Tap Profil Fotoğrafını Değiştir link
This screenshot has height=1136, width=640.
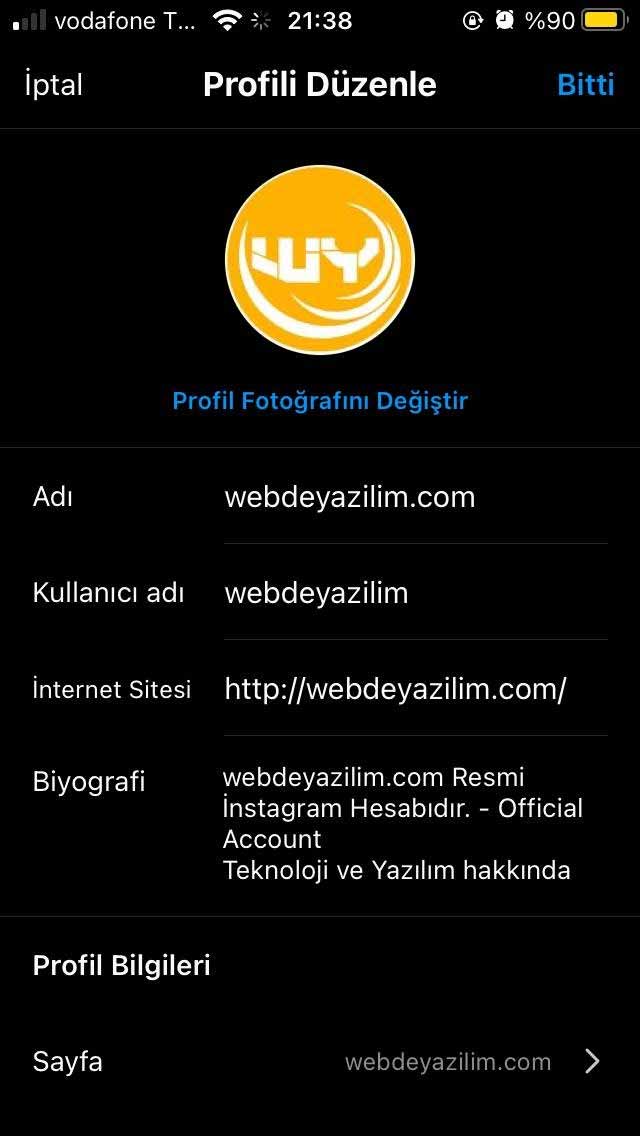(x=320, y=400)
